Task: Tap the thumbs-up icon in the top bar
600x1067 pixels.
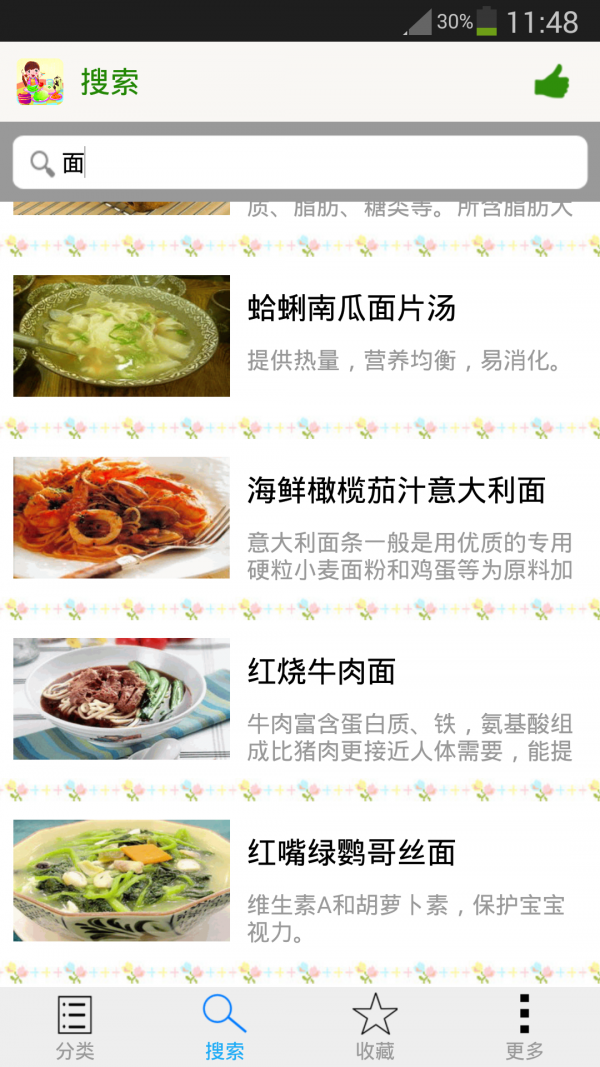Action: (x=551, y=82)
